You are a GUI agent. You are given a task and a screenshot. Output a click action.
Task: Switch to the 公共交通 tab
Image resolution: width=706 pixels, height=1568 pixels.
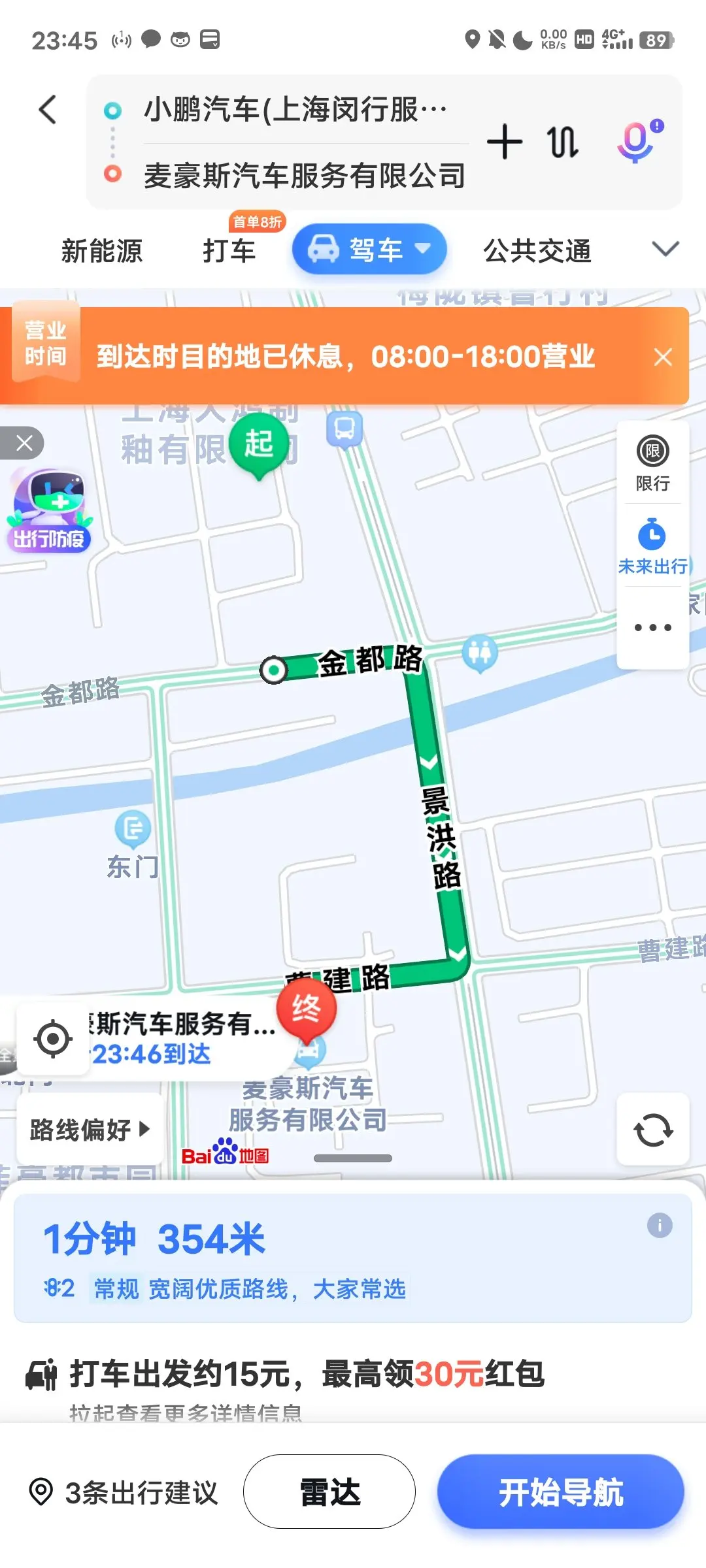click(537, 251)
